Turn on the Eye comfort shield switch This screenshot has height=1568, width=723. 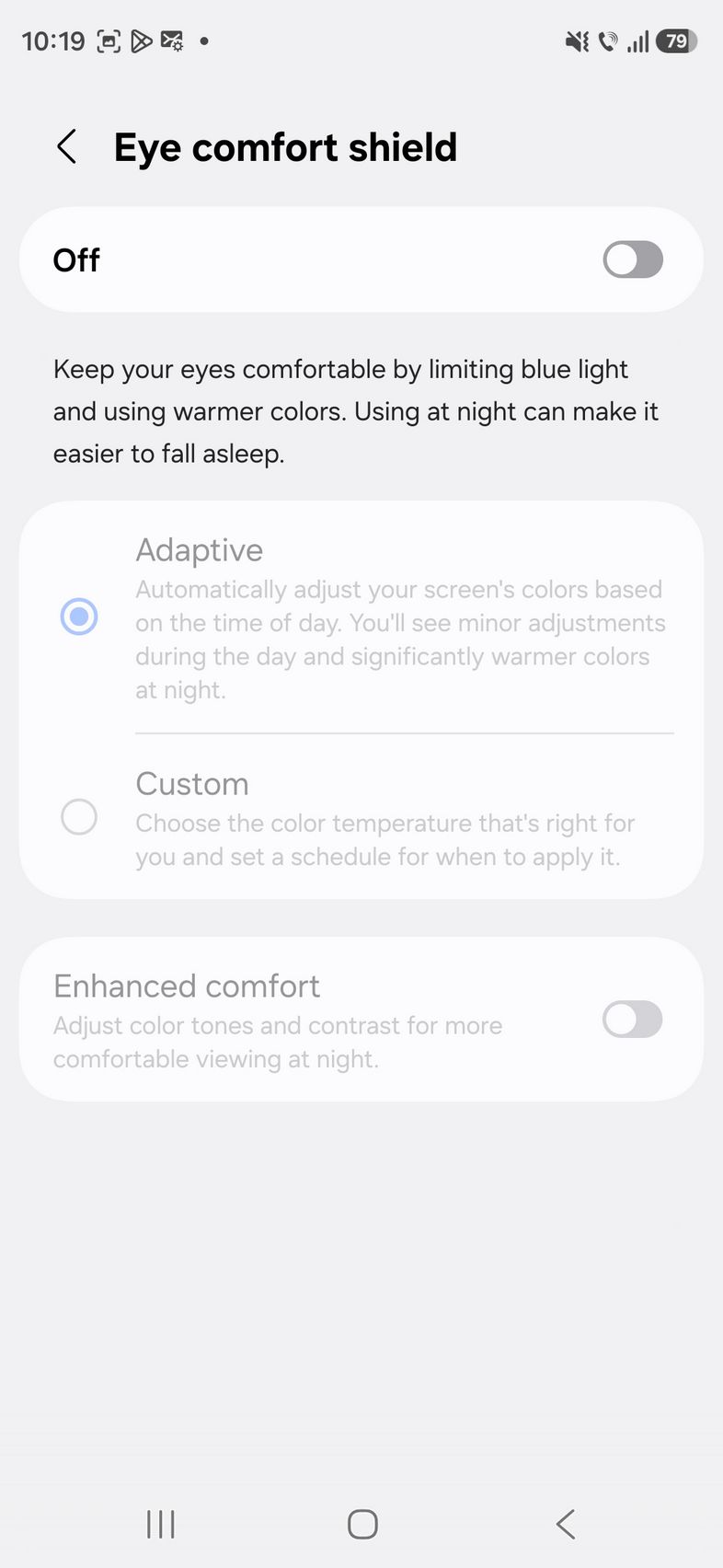click(x=632, y=260)
